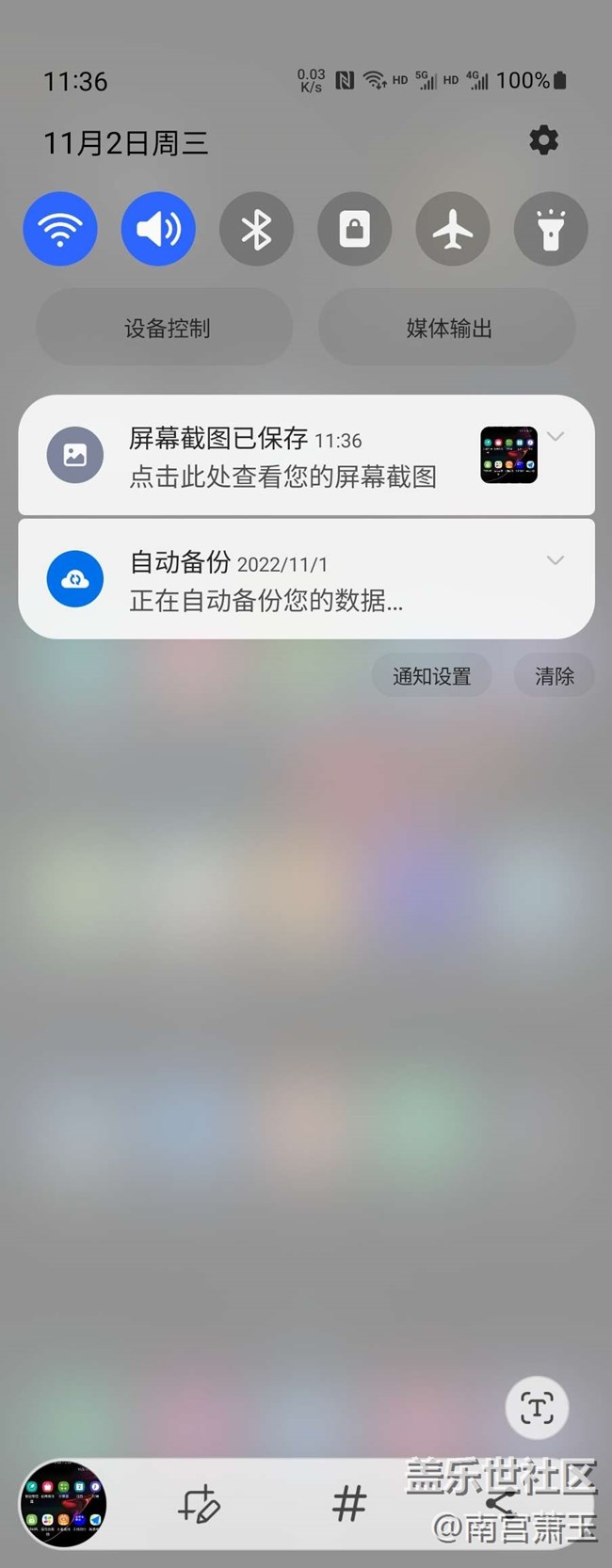Open settings via the gear icon
The width and height of the screenshot is (612, 1568).
point(543,140)
